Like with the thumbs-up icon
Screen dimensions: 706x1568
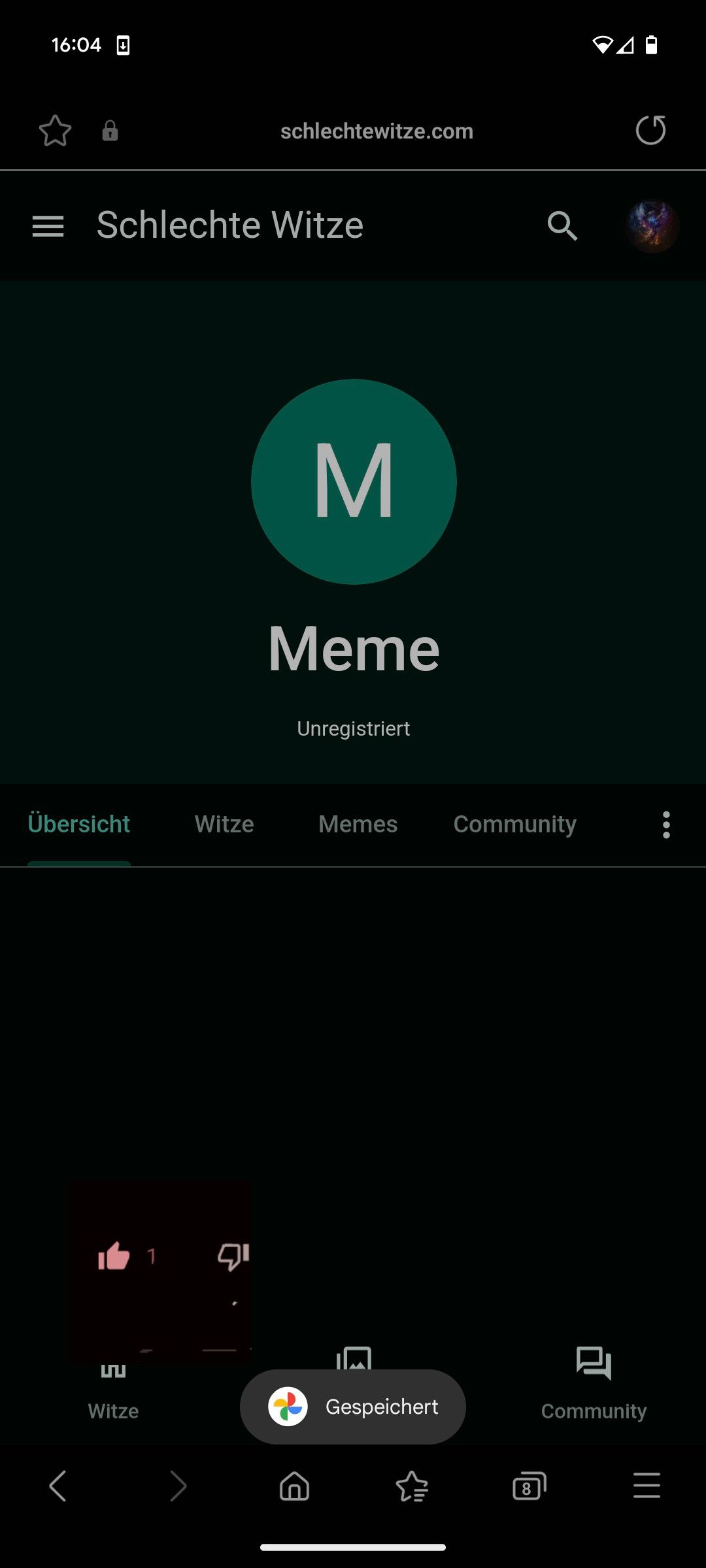[114, 1256]
